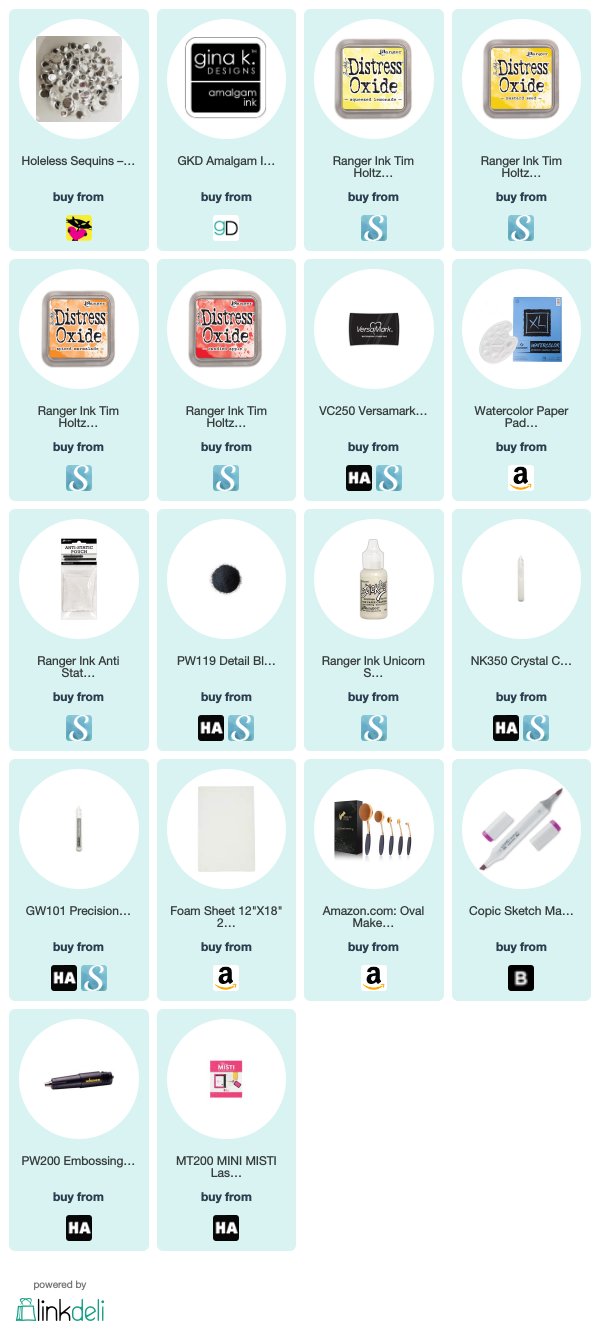Open the Holeless Sequins product card
The image size is (600, 1331).
tap(79, 130)
